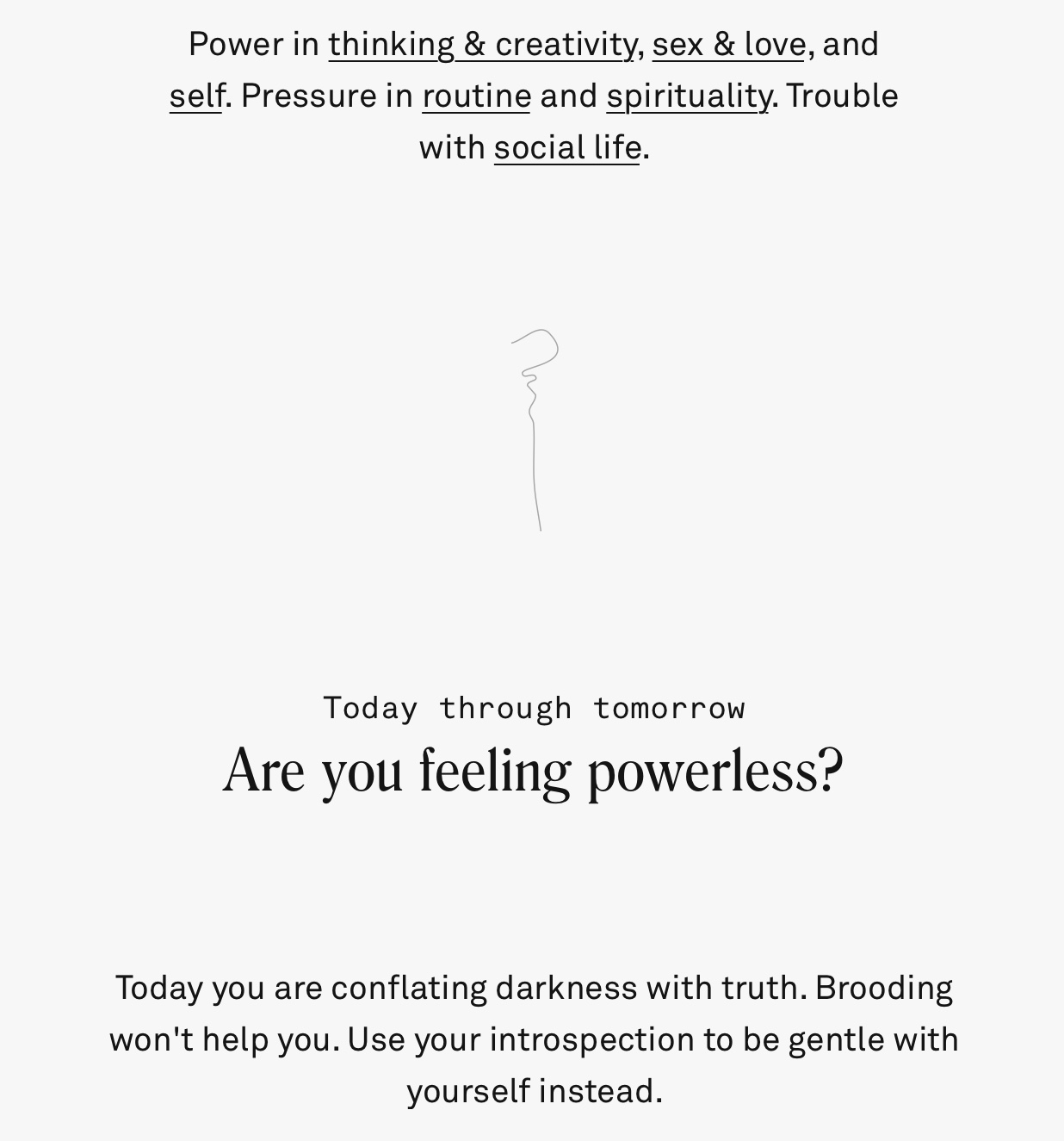Open the thinking & creativity link
Screen dimensions: 1064x1141
click(481, 45)
